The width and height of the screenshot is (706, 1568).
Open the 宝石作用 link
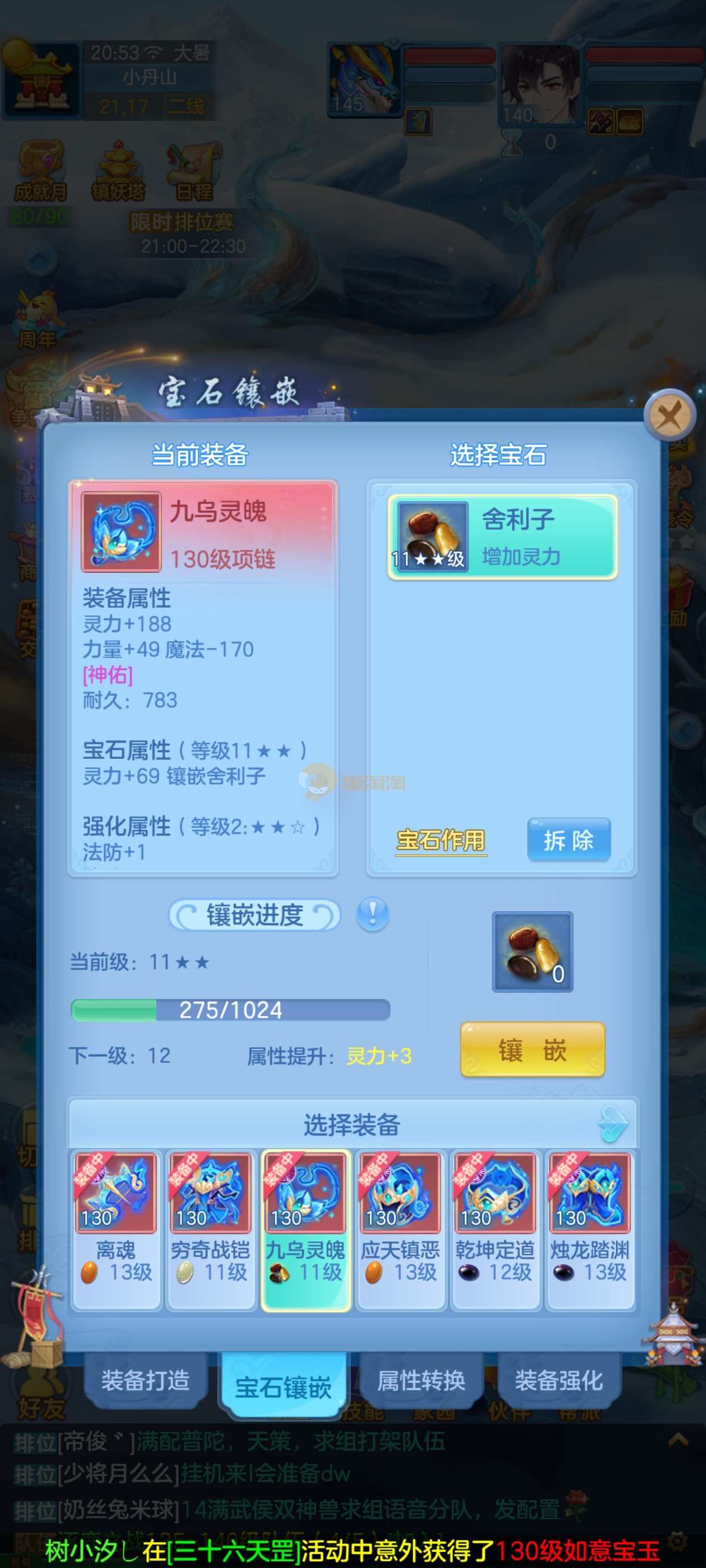click(440, 841)
